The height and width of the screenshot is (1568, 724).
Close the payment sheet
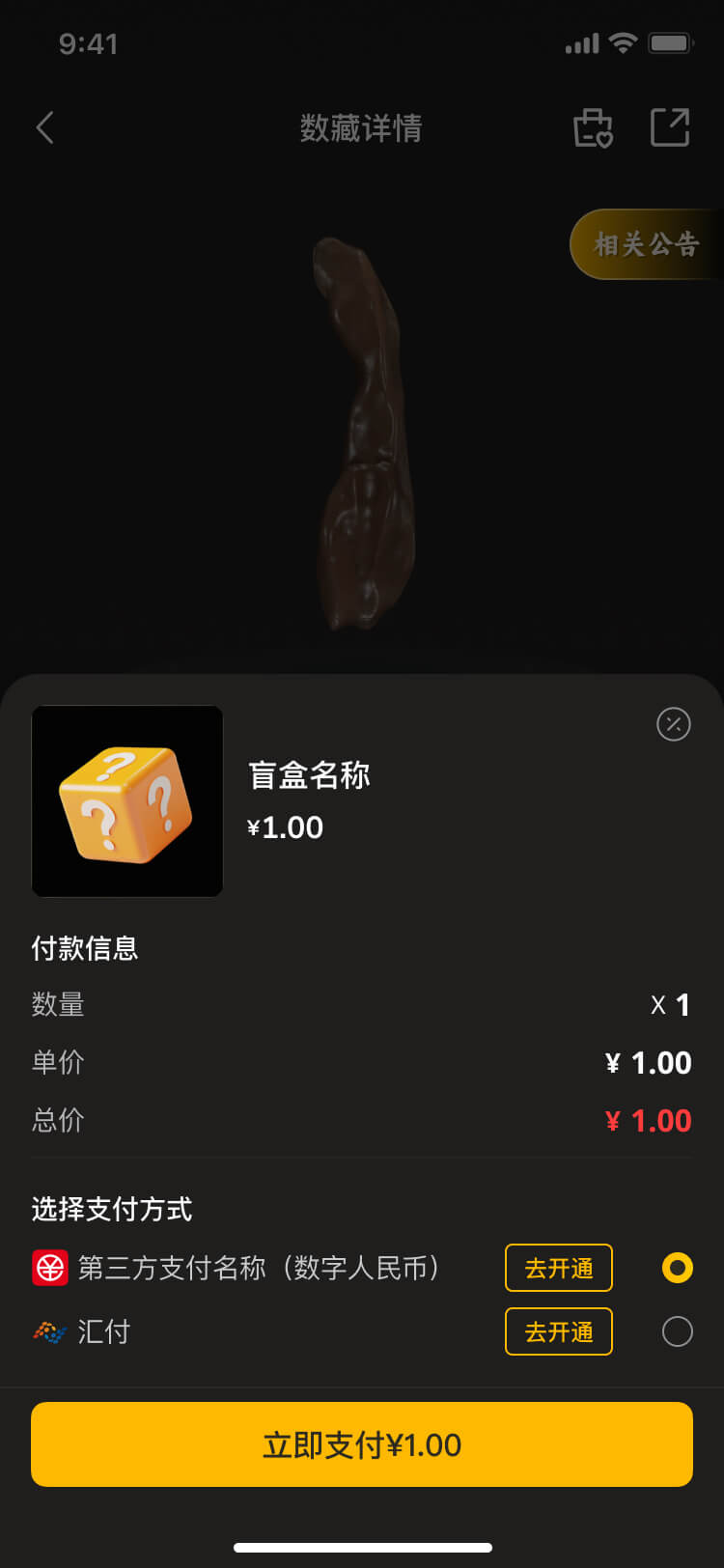(x=673, y=724)
